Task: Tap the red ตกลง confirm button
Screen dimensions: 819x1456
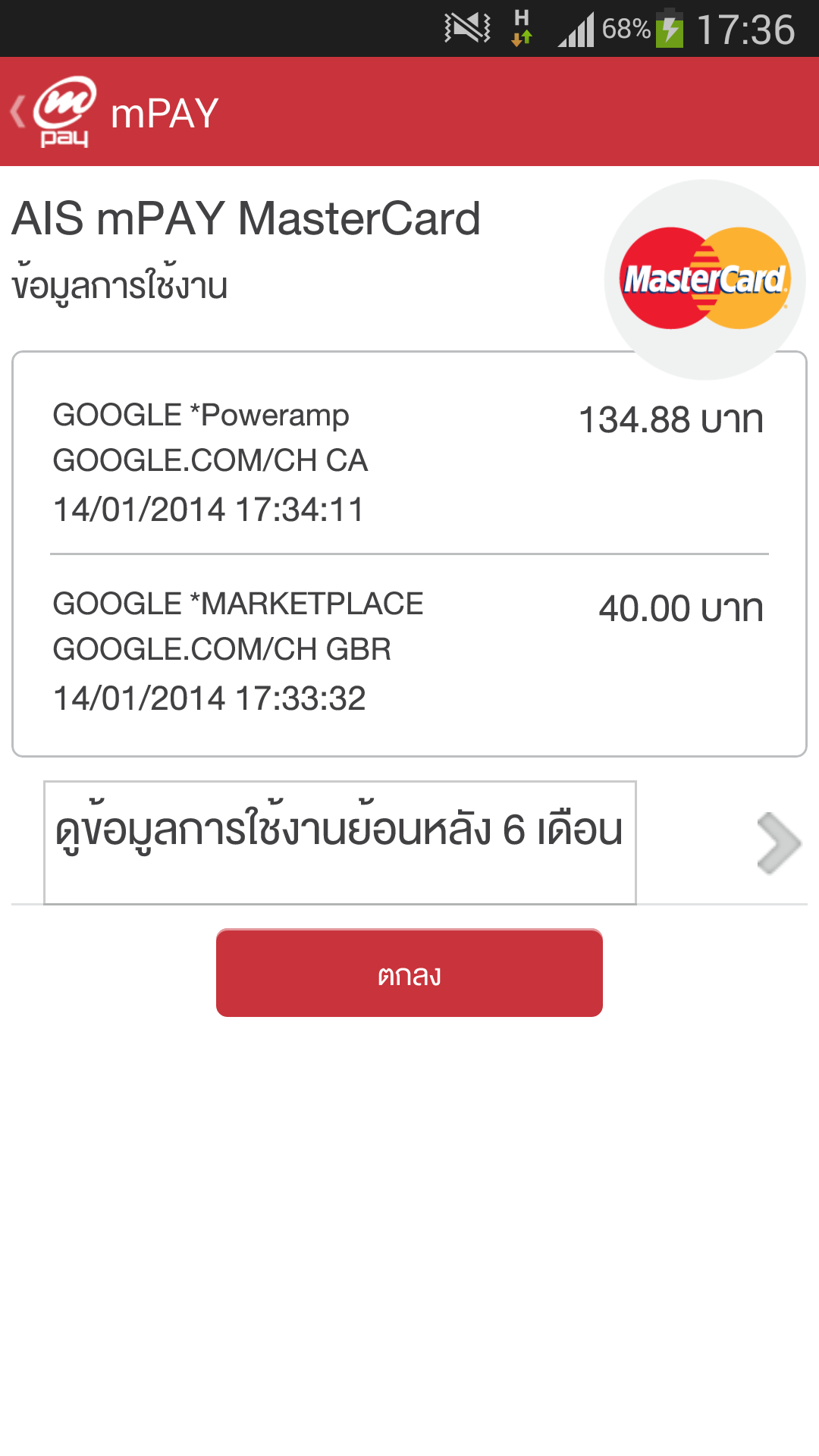Action: (409, 973)
